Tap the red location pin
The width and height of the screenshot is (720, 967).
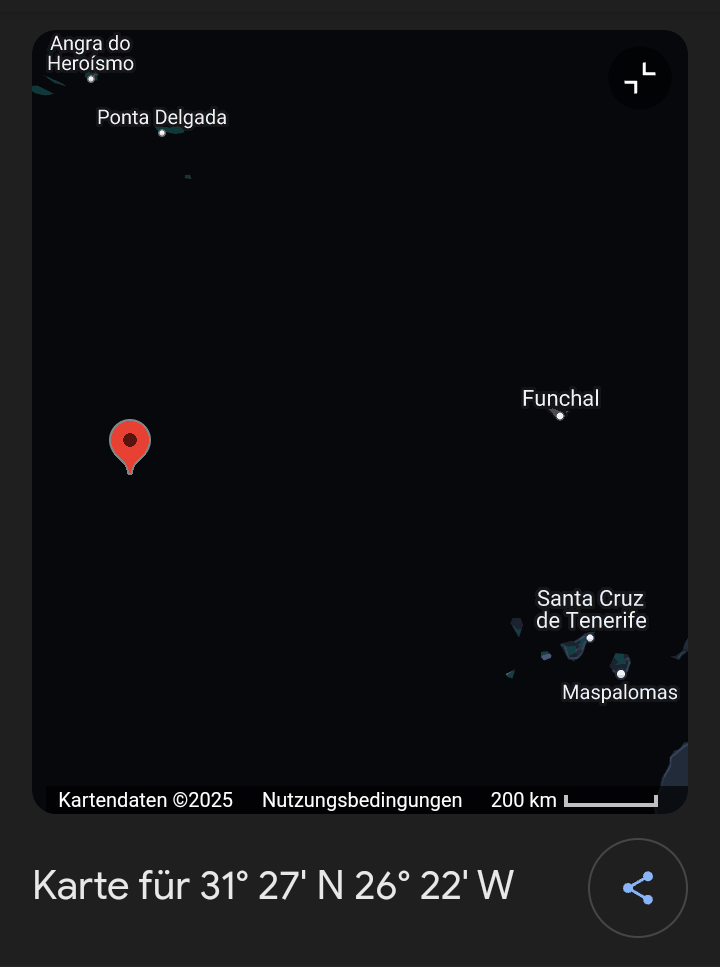pyautogui.click(x=130, y=443)
